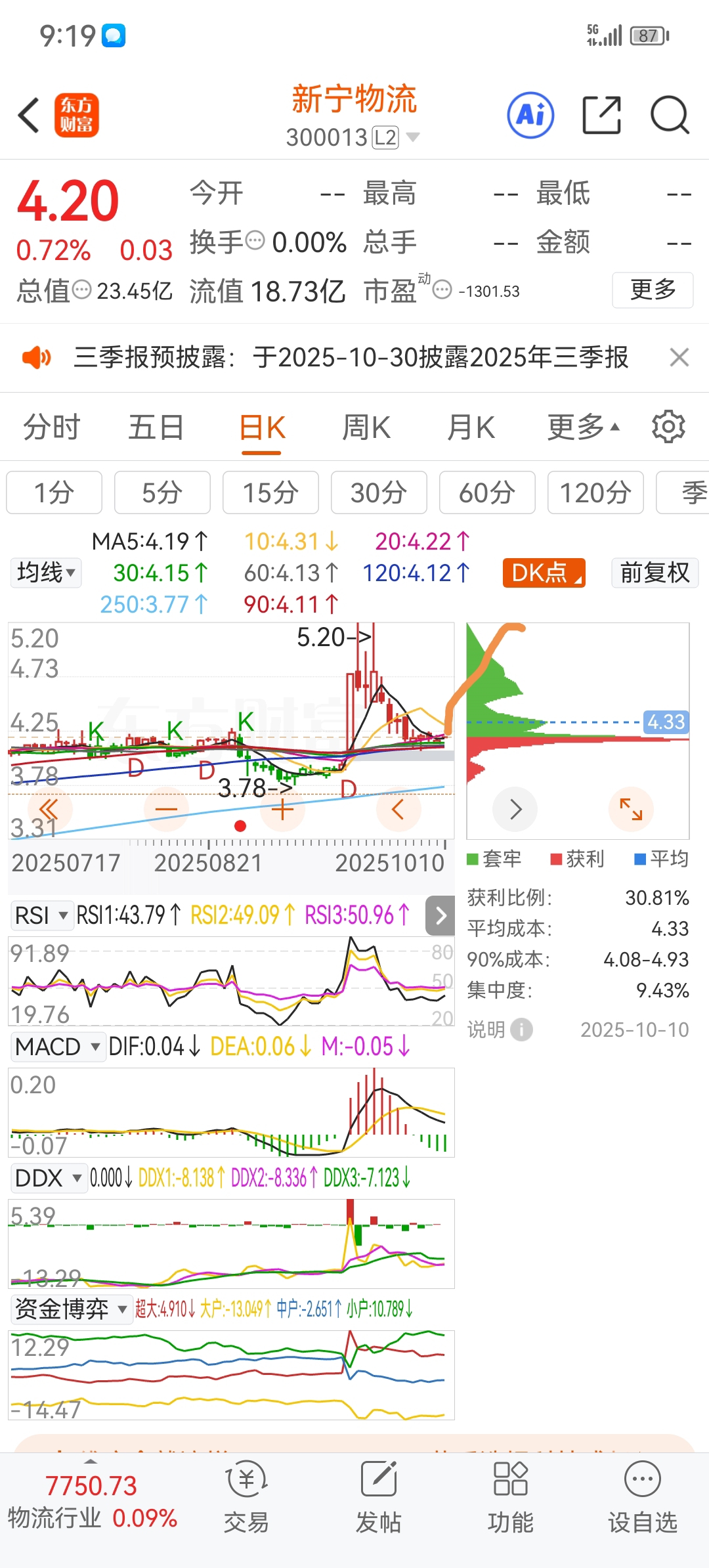Select the 15分 period chip
Viewport: 709px width, 1568px height.
270,492
